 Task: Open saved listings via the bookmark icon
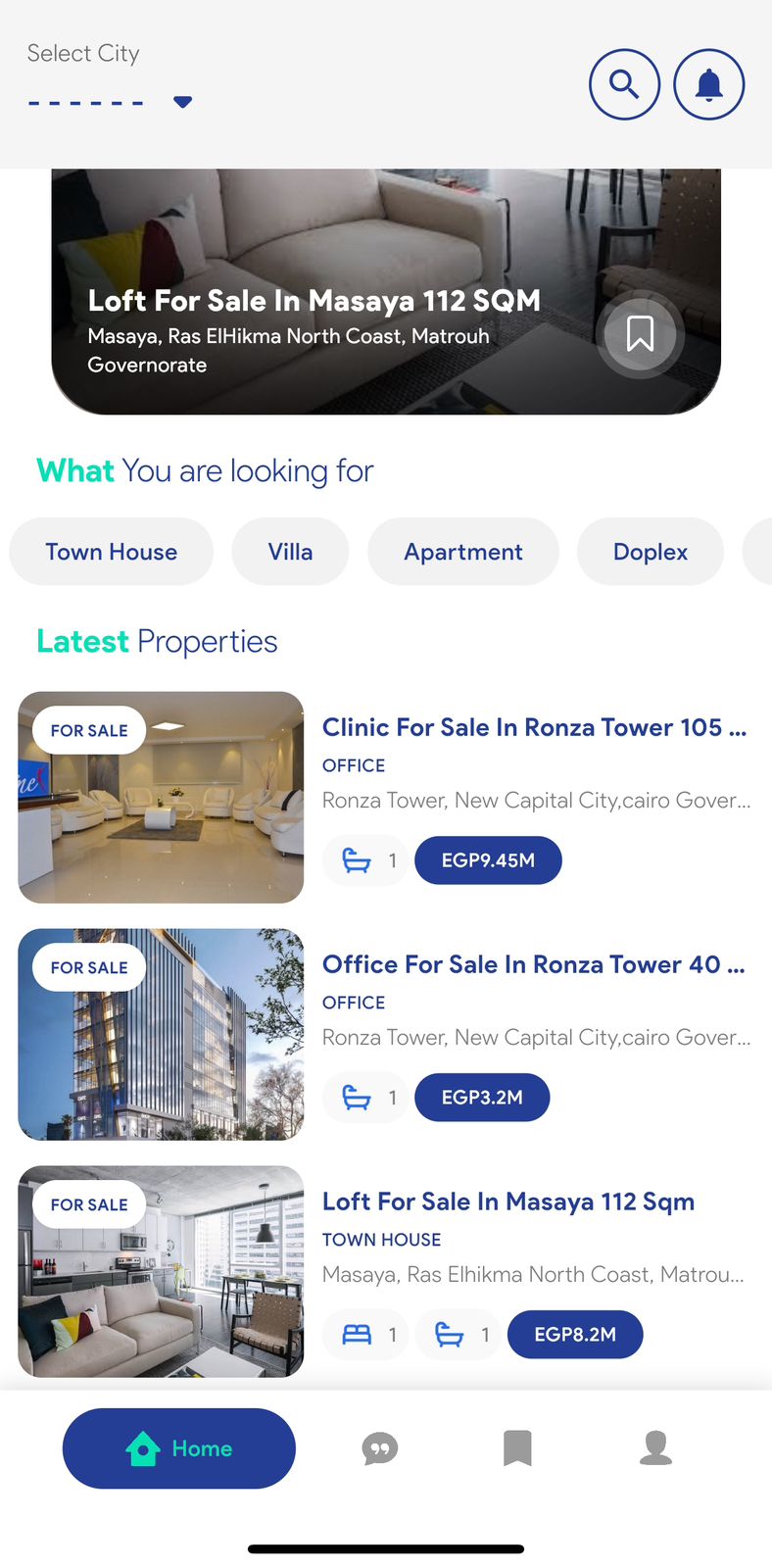pyautogui.click(x=519, y=1448)
